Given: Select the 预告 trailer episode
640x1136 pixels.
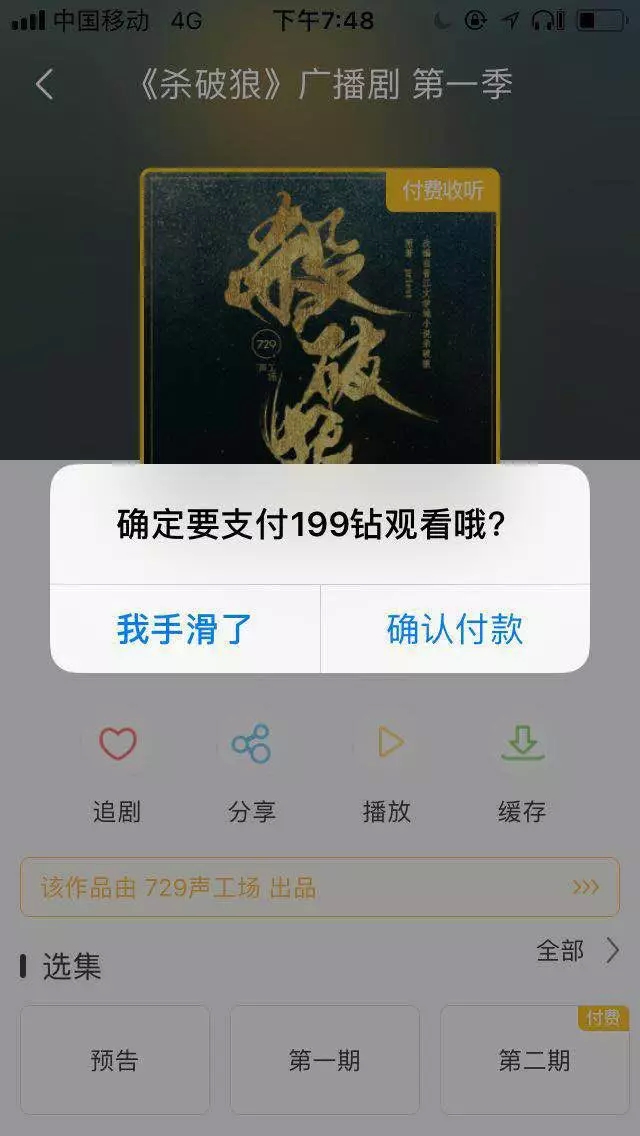Looking at the screenshot, I should pyautogui.click(x=115, y=1060).
